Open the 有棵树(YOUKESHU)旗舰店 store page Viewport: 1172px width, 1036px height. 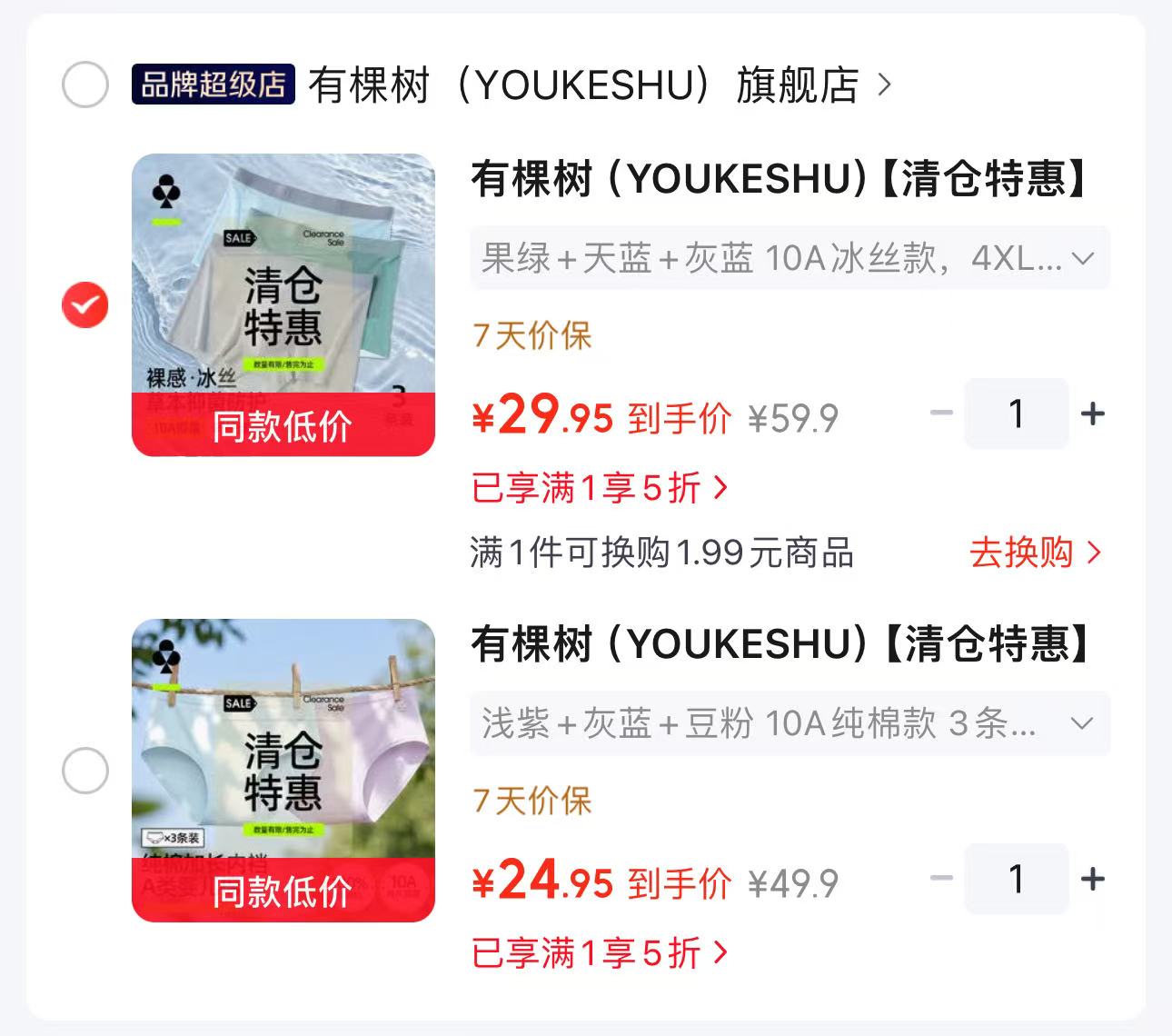click(x=600, y=85)
